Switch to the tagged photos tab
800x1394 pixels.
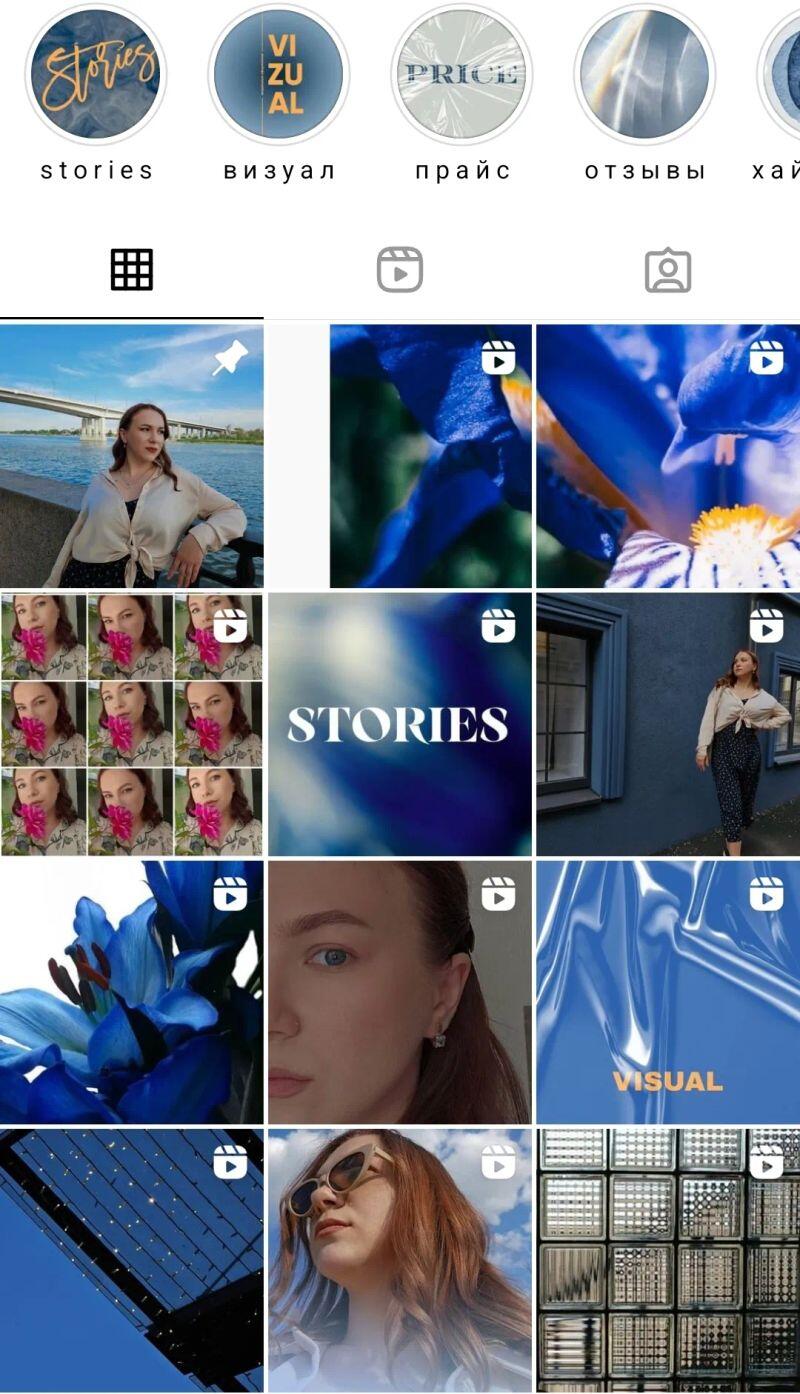(667, 270)
